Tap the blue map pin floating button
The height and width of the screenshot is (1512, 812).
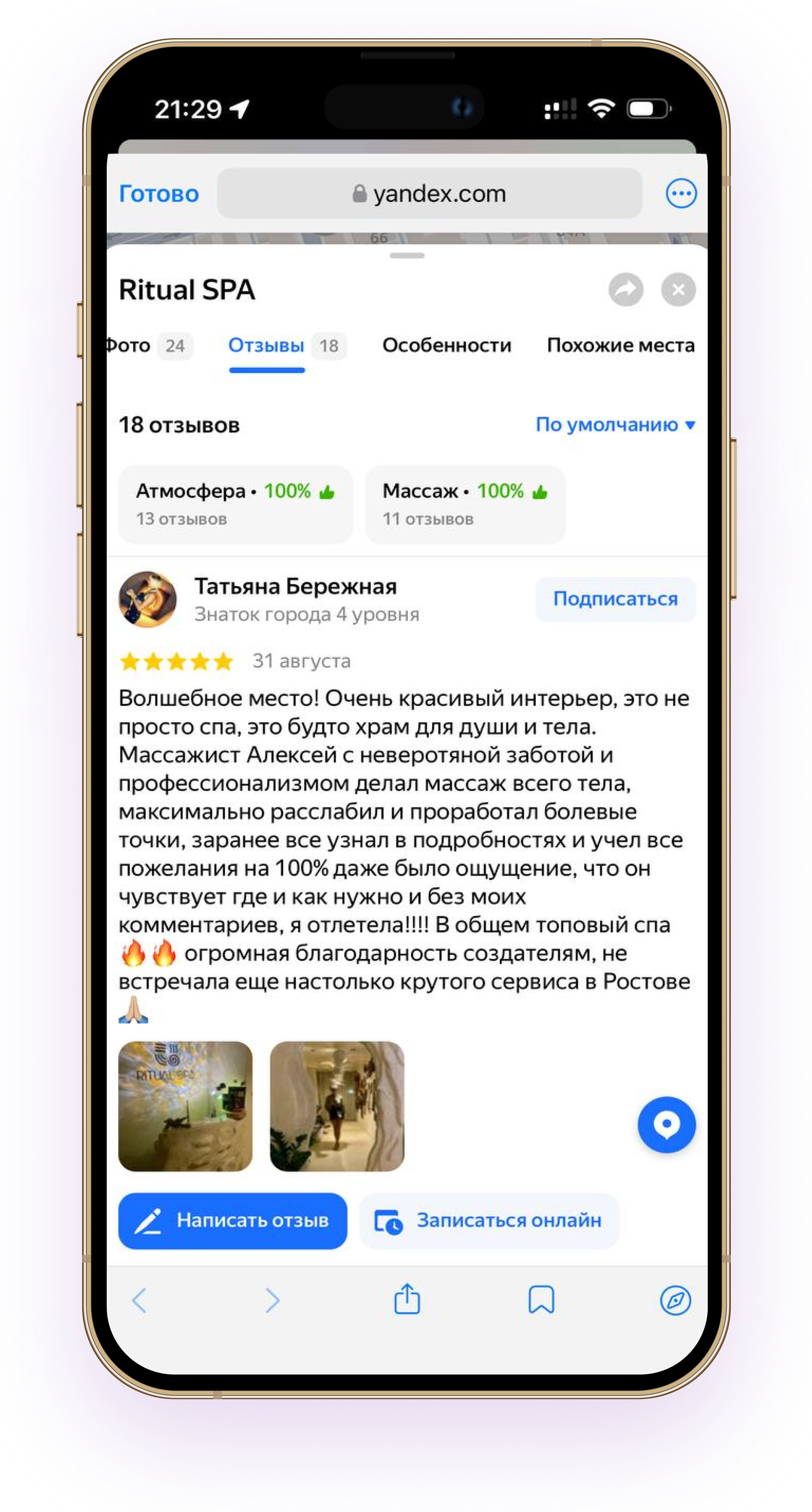666,1125
